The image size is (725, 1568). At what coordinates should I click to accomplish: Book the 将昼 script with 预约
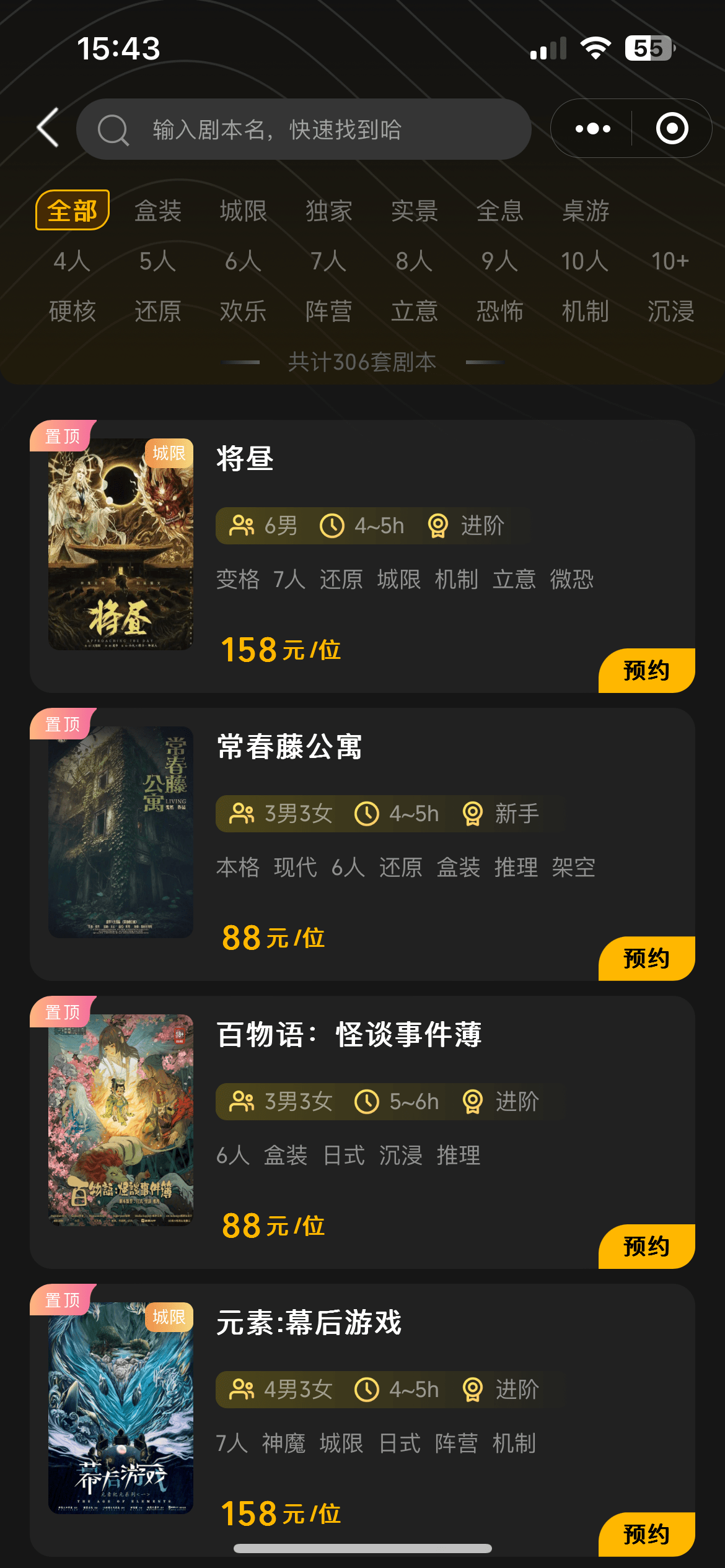pyautogui.click(x=646, y=670)
